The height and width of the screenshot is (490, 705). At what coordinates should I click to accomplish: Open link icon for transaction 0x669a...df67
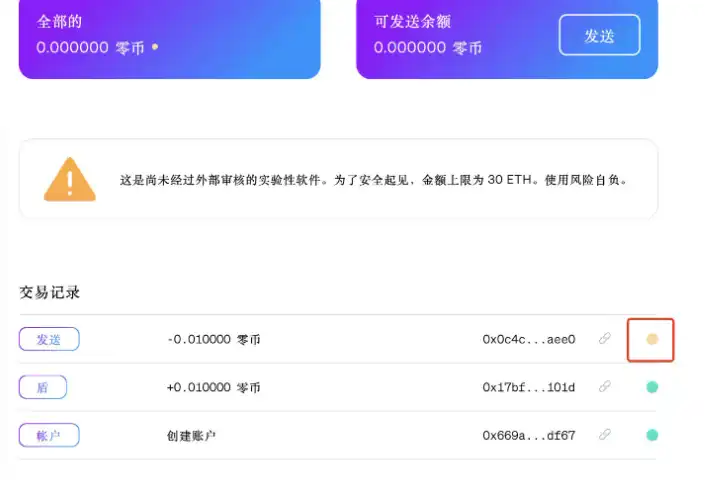(x=605, y=435)
